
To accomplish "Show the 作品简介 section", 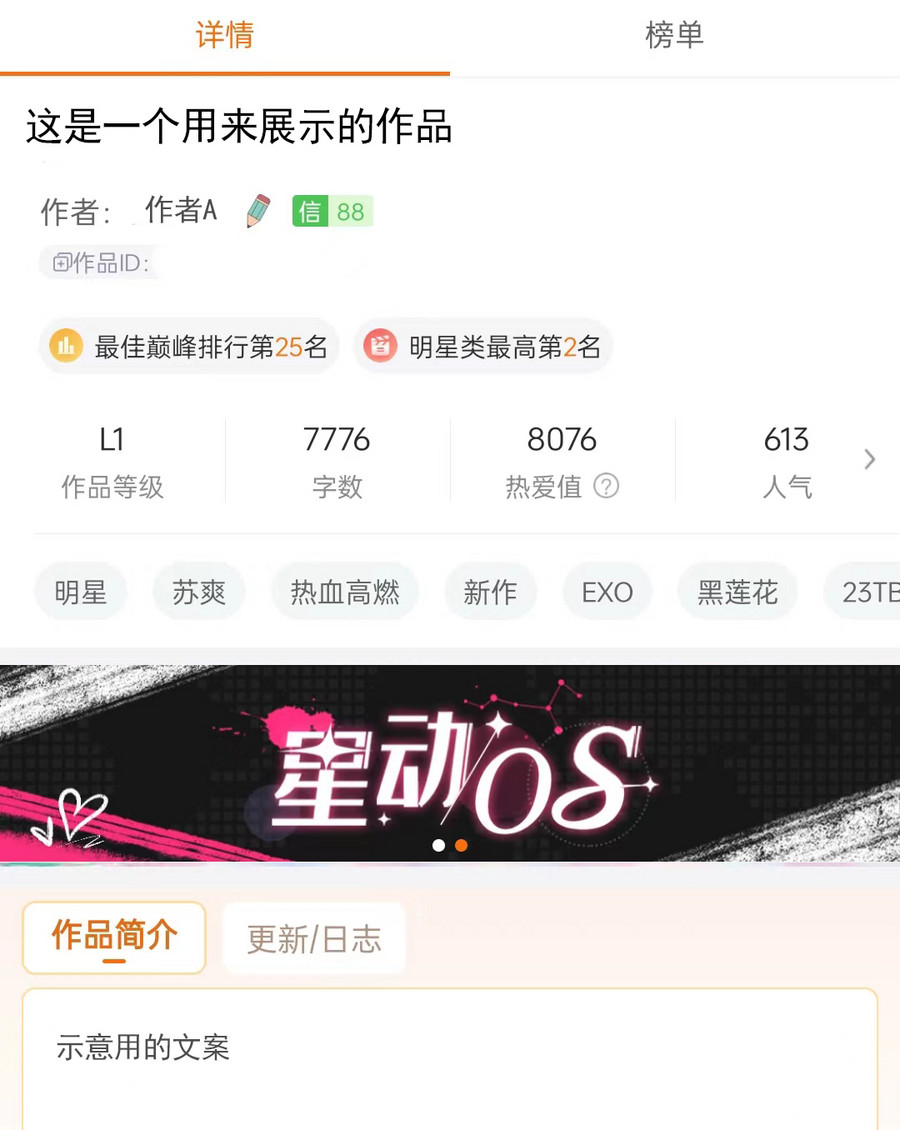I will 114,937.
